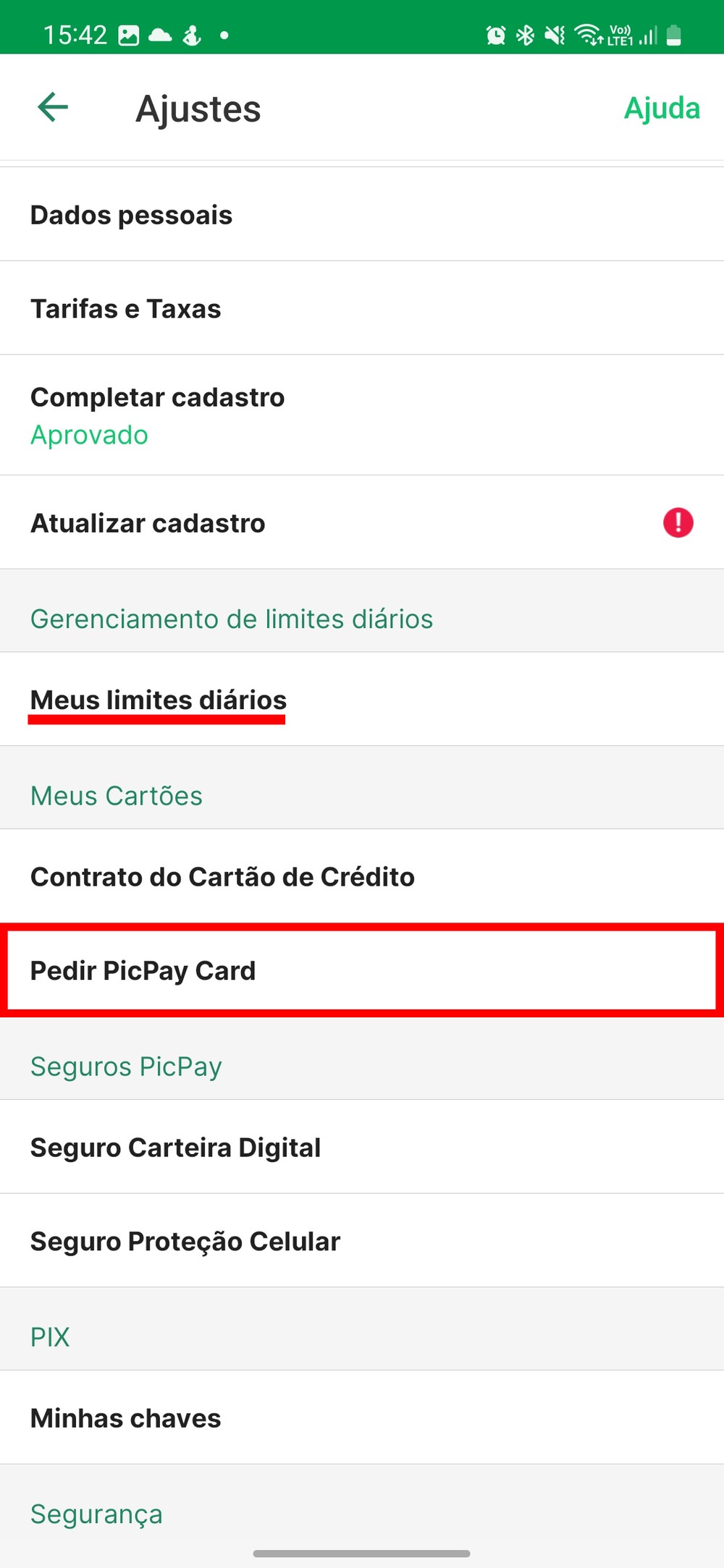Open the Ajuda help link

(662, 109)
